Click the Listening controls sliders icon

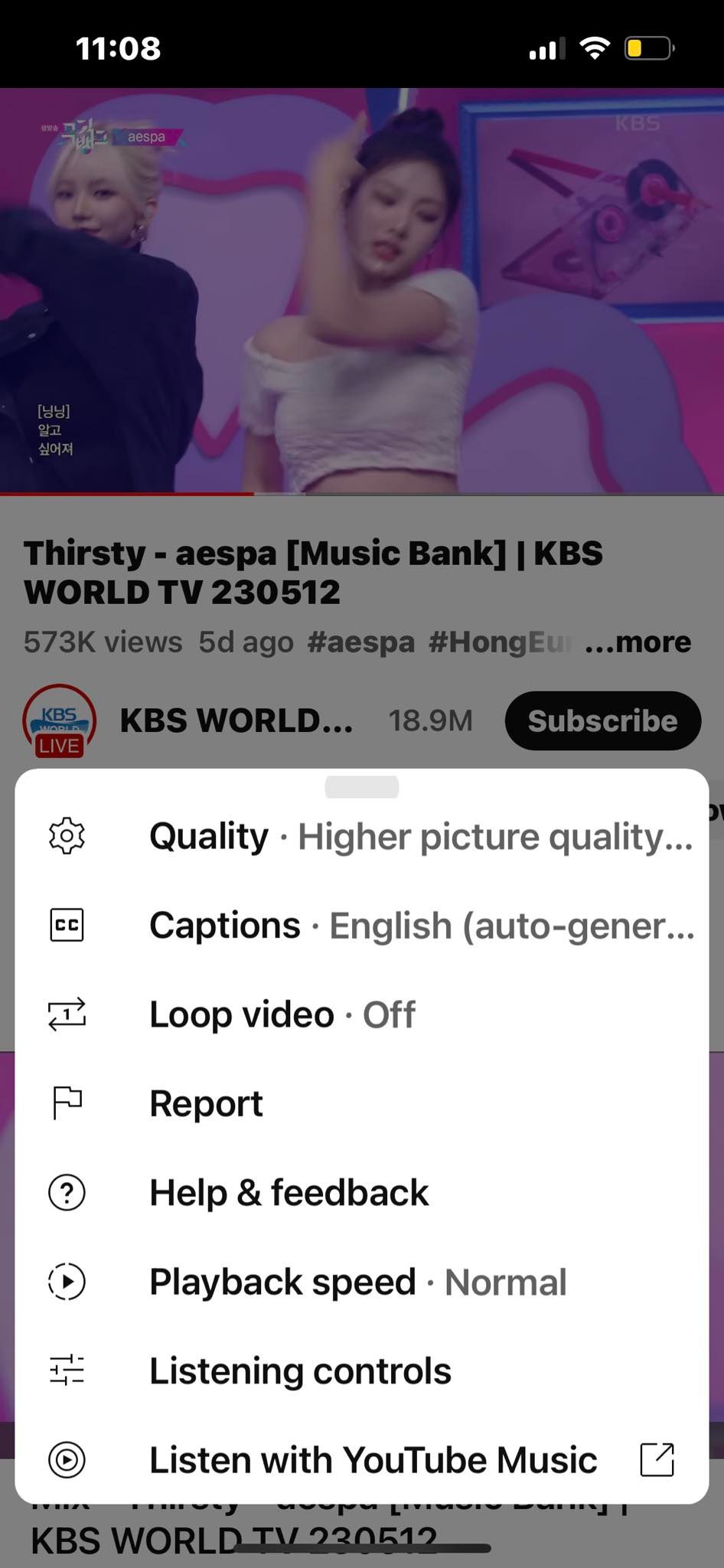67,1370
